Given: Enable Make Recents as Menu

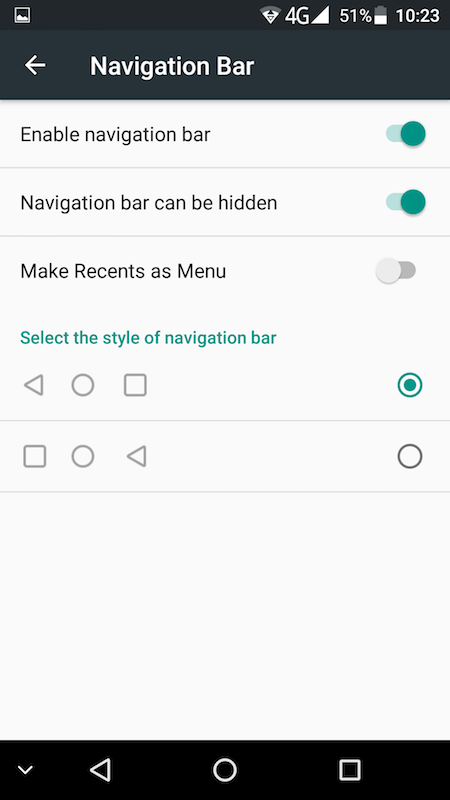Looking at the screenshot, I should pyautogui.click(x=396, y=270).
